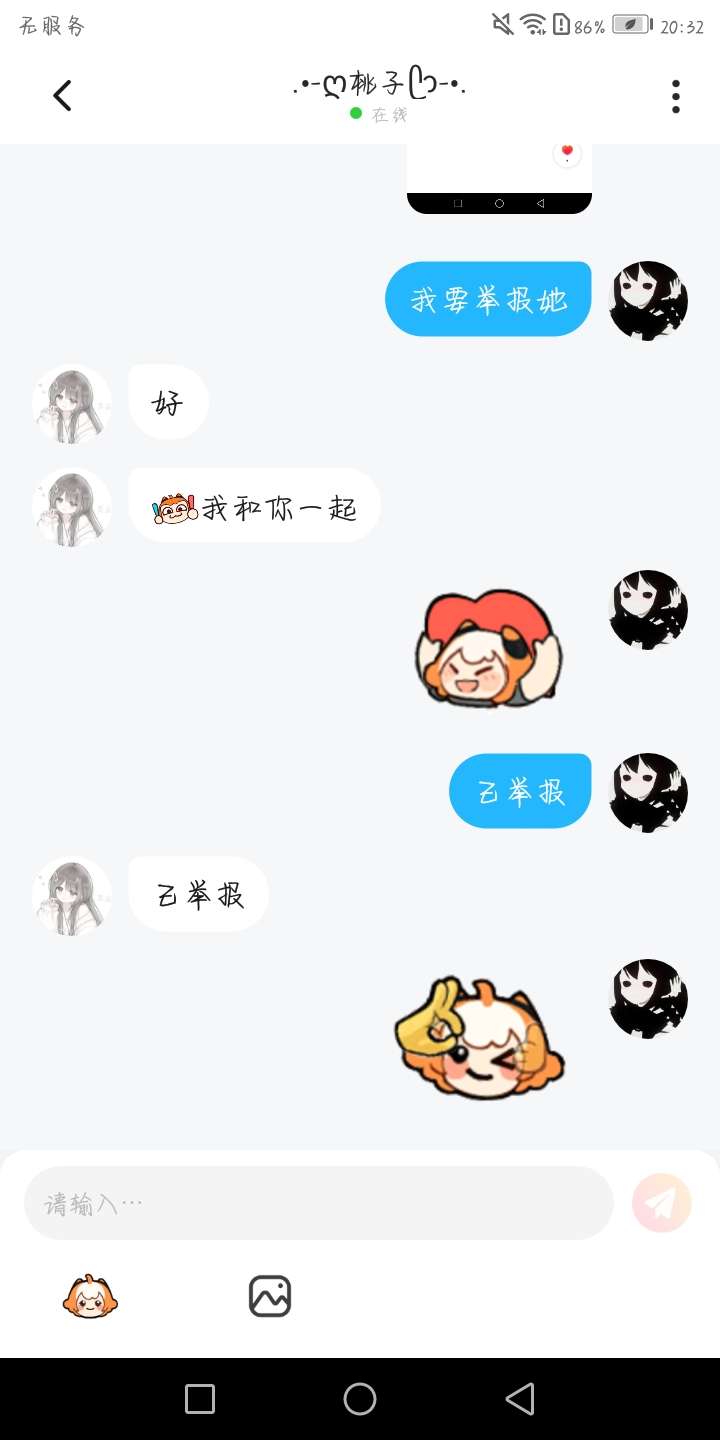This screenshot has height=1440, width=720.
Task: Open the three-dot overflow menu
Action: (x=676, y=96)
